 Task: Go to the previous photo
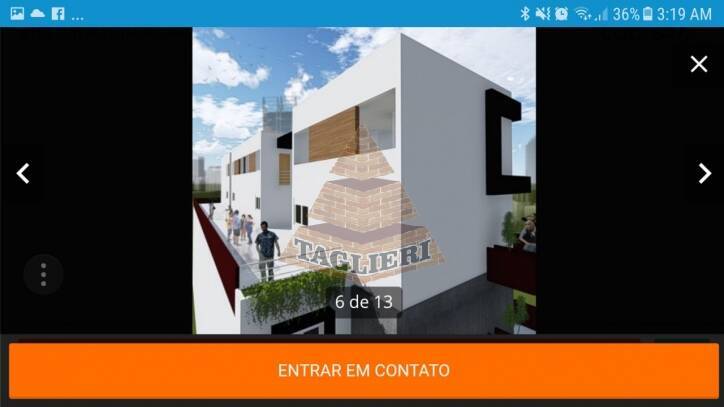24,174
